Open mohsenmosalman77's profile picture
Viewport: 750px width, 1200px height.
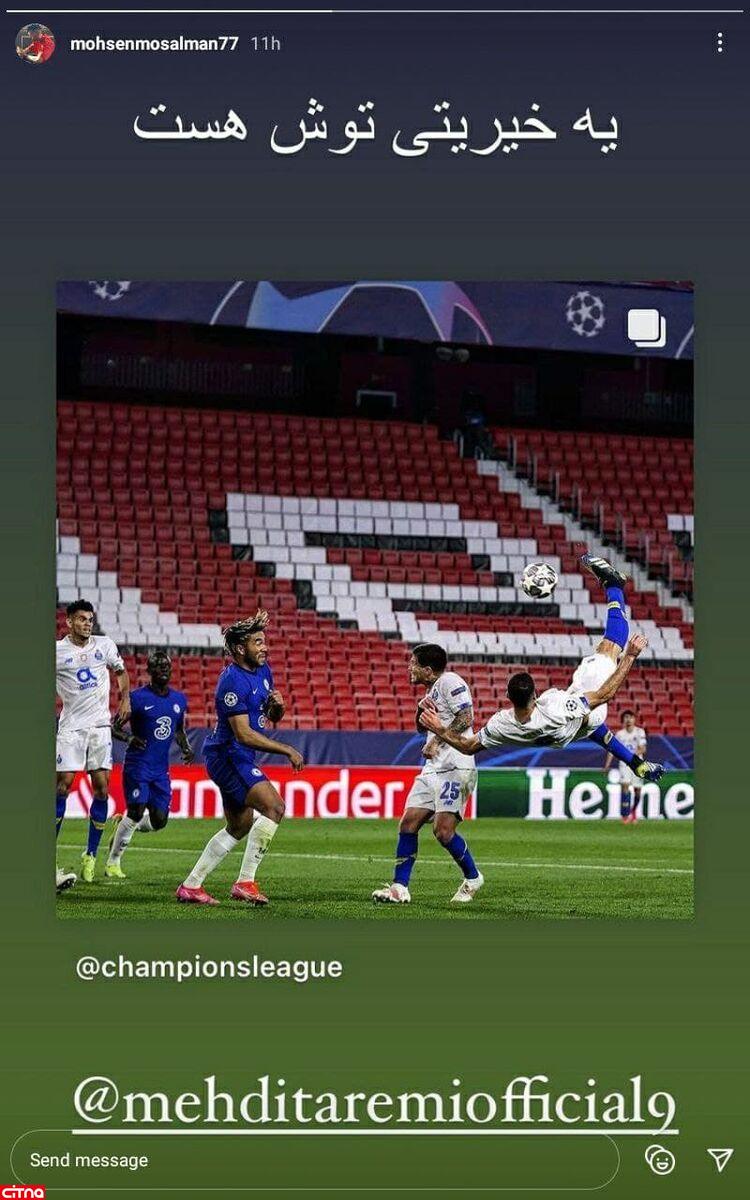(x=35, y=43)
